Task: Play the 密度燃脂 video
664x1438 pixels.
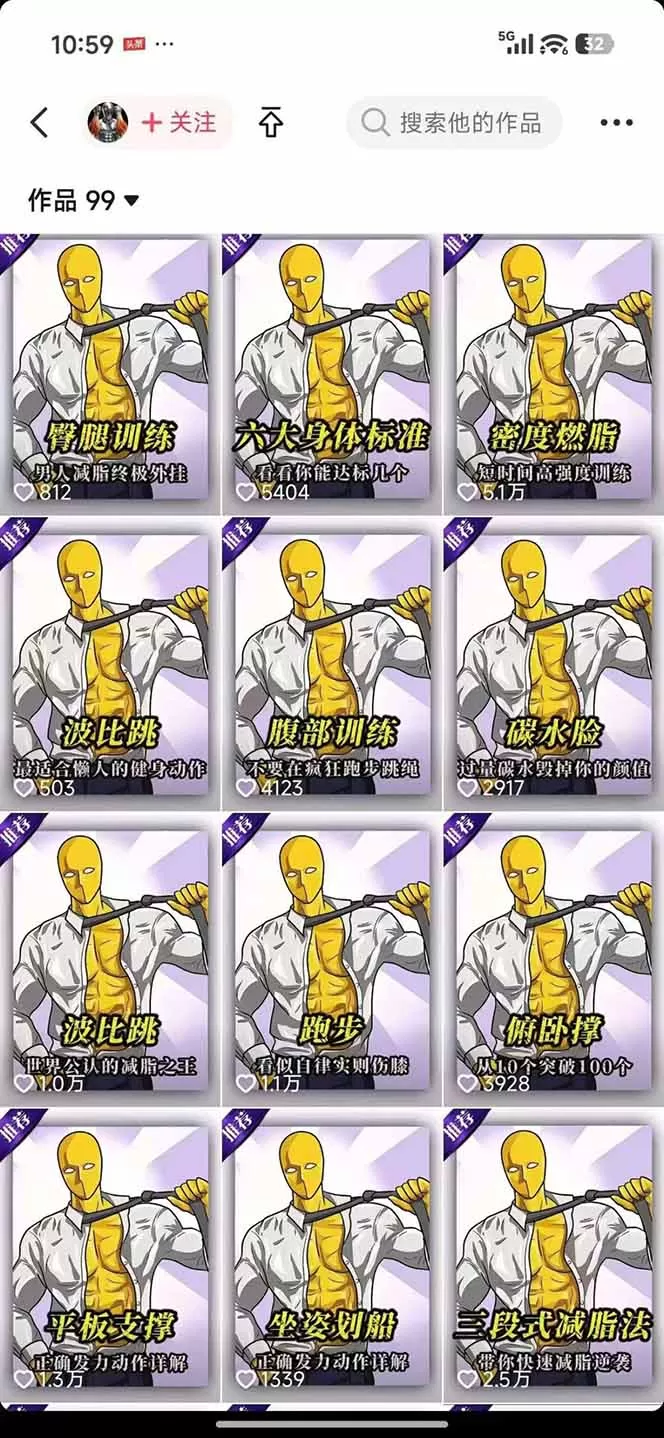Action: point(554,374)
